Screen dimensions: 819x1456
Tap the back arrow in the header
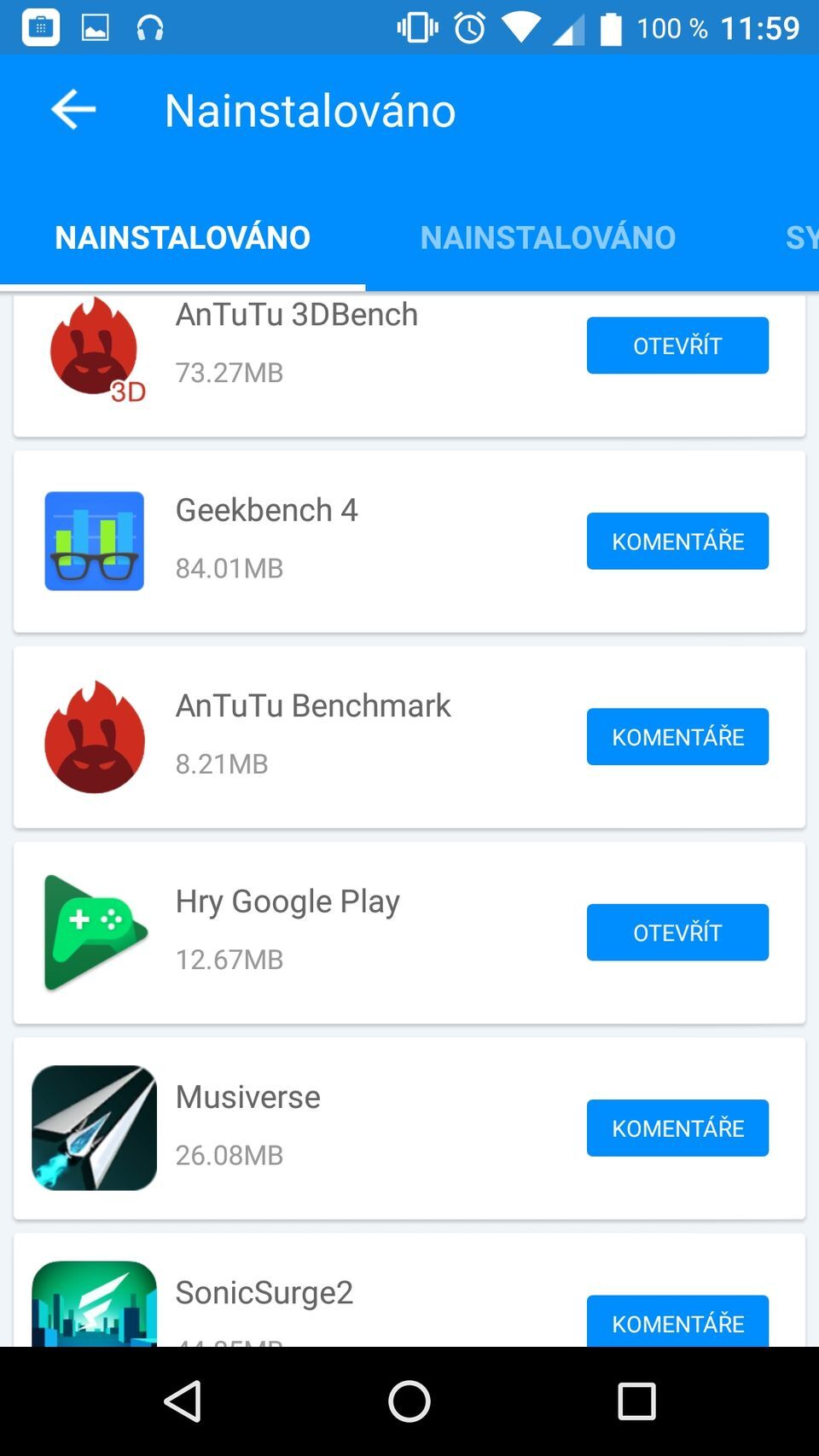(x=73, y=109)
